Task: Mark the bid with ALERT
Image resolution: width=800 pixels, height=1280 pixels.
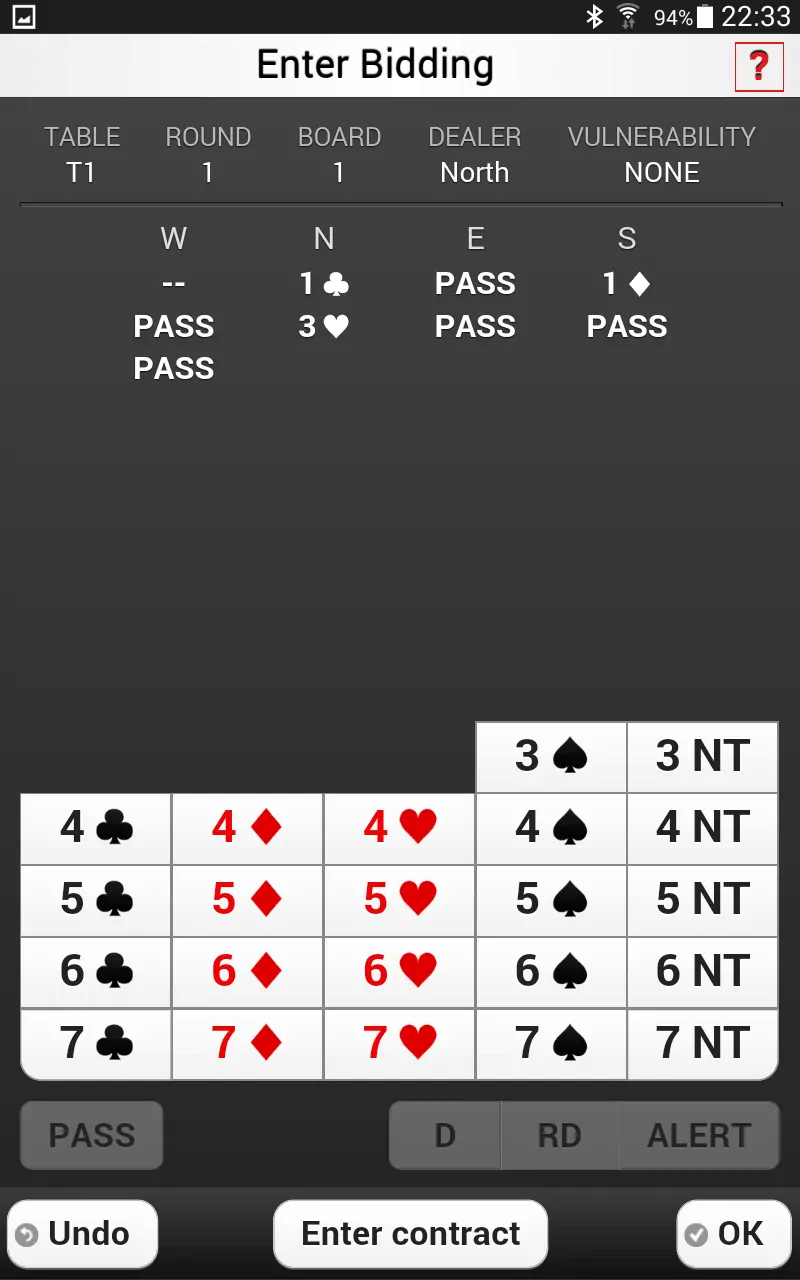Action: [x=699, y=1135]
